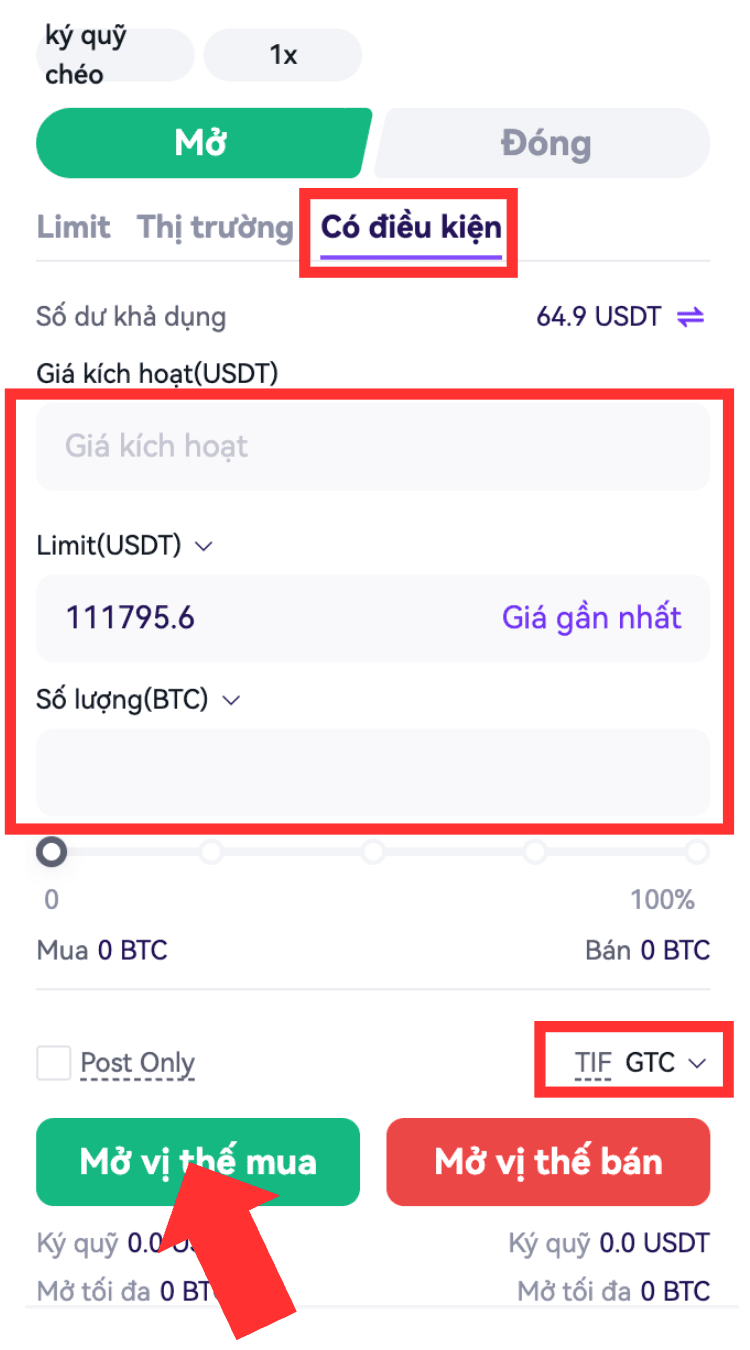Tap Mở vị thế bán to go short
The height and width of the screenshot is (1350, 750).
tap(548, 1162)
